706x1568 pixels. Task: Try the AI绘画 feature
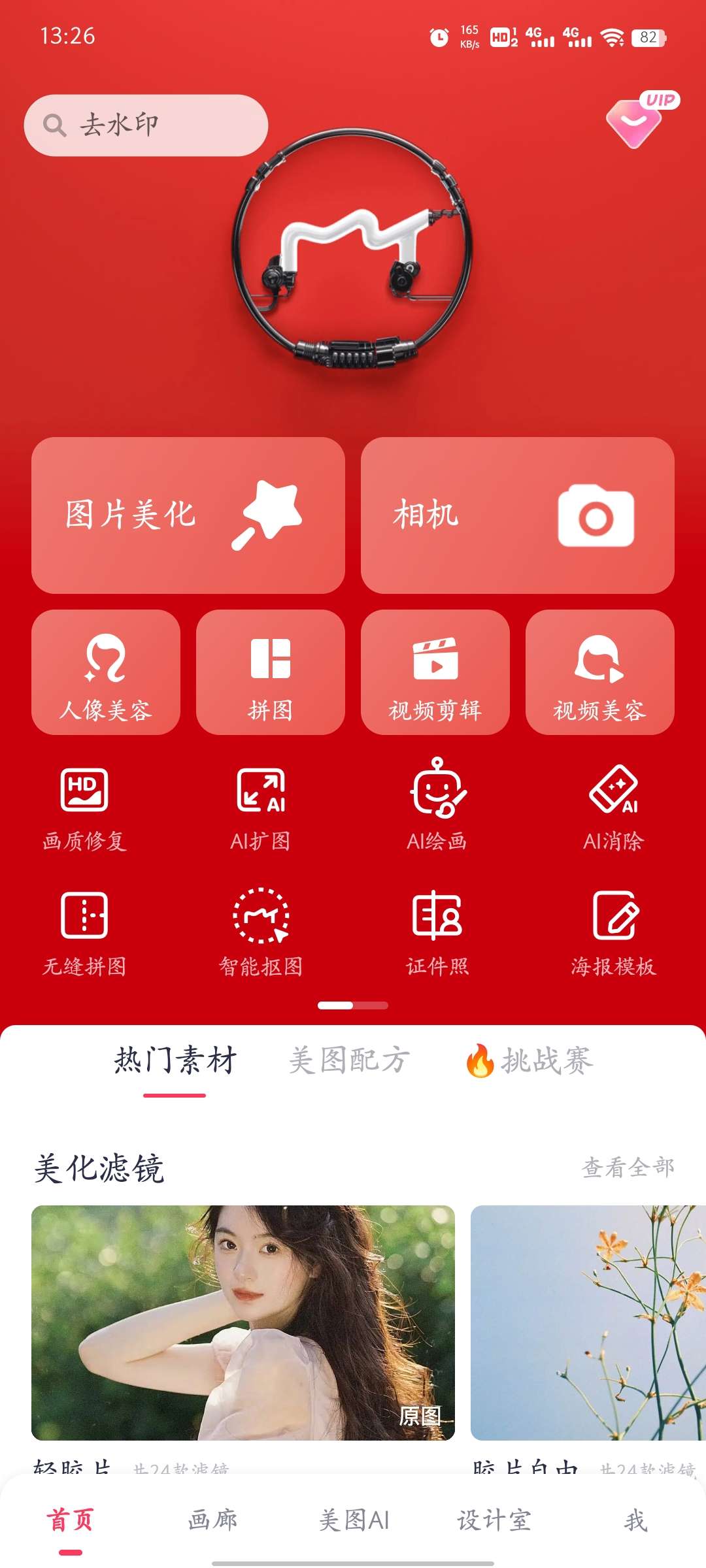coord(437,809)
